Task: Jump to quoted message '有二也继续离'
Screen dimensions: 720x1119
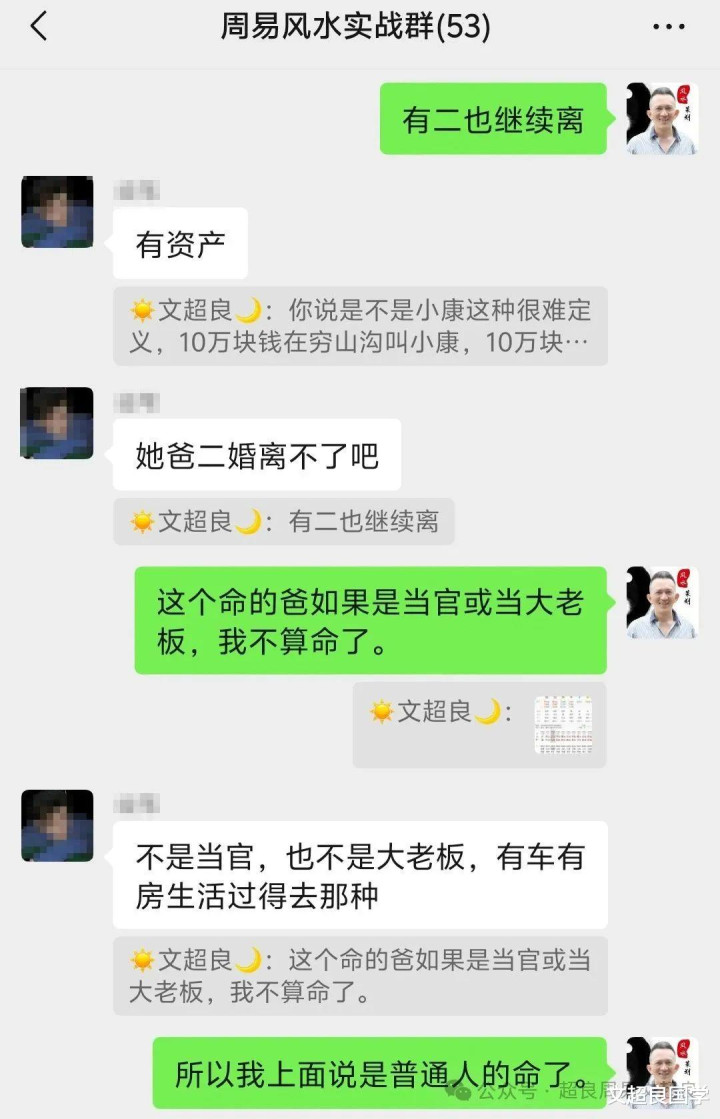Action: pos(284,521)
